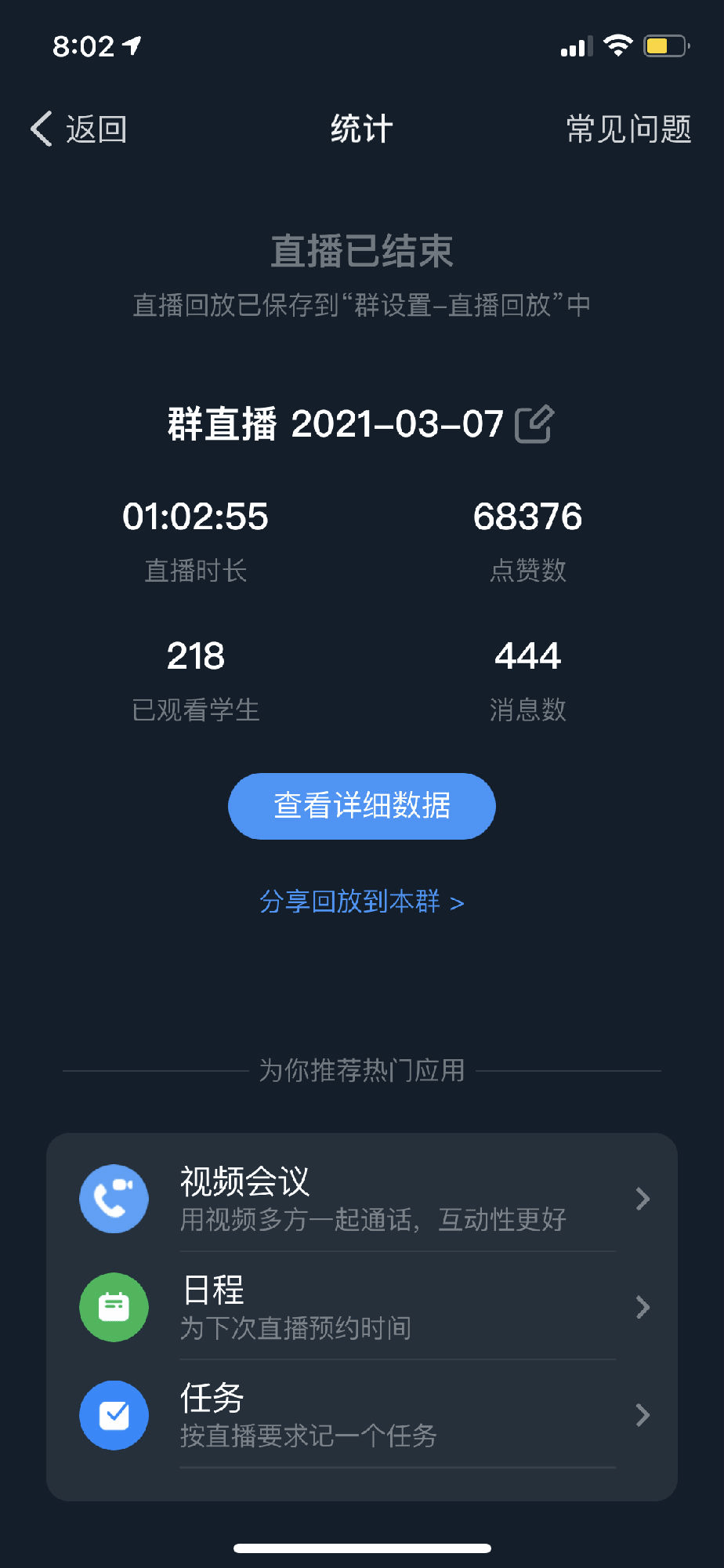Tap 查看详细数据 button
Viewport: 724px width, 1568px height.
[362, 806]
